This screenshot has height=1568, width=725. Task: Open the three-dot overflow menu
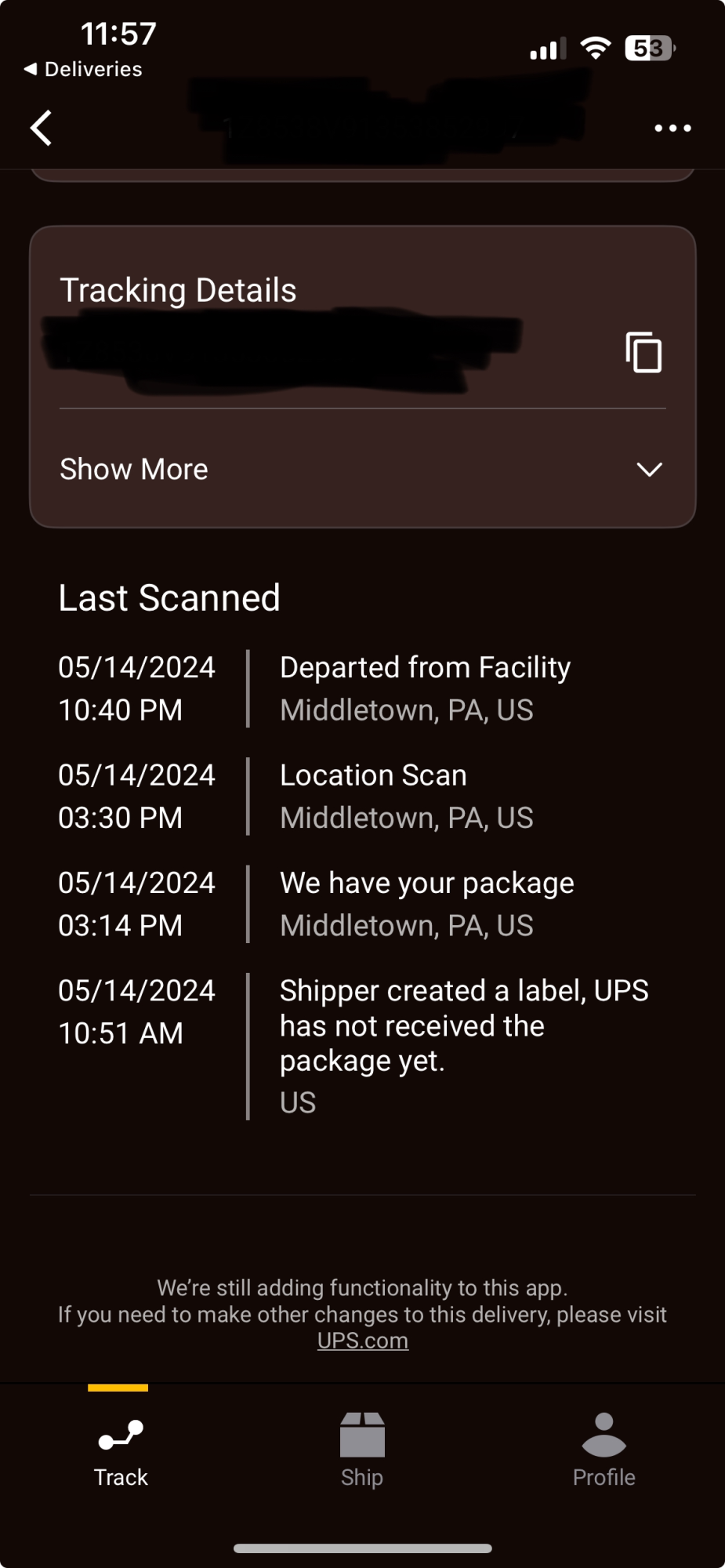[x=672, y=128]
